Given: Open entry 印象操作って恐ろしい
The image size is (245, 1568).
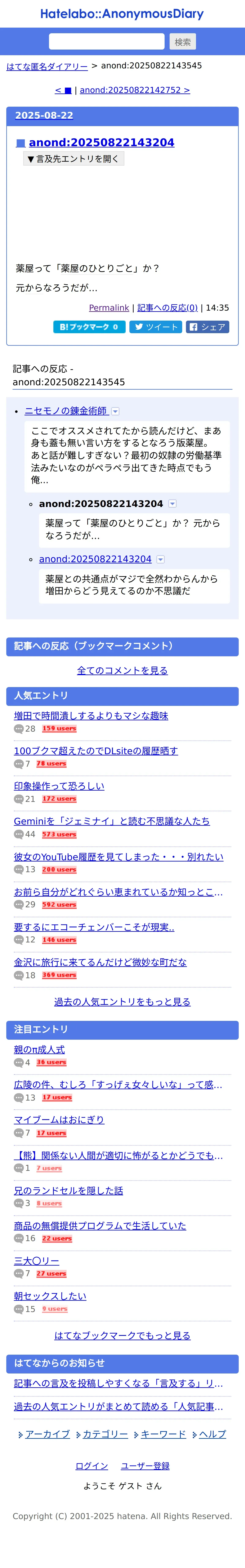Looking at the screenshot, I should (x=59, y=786).
